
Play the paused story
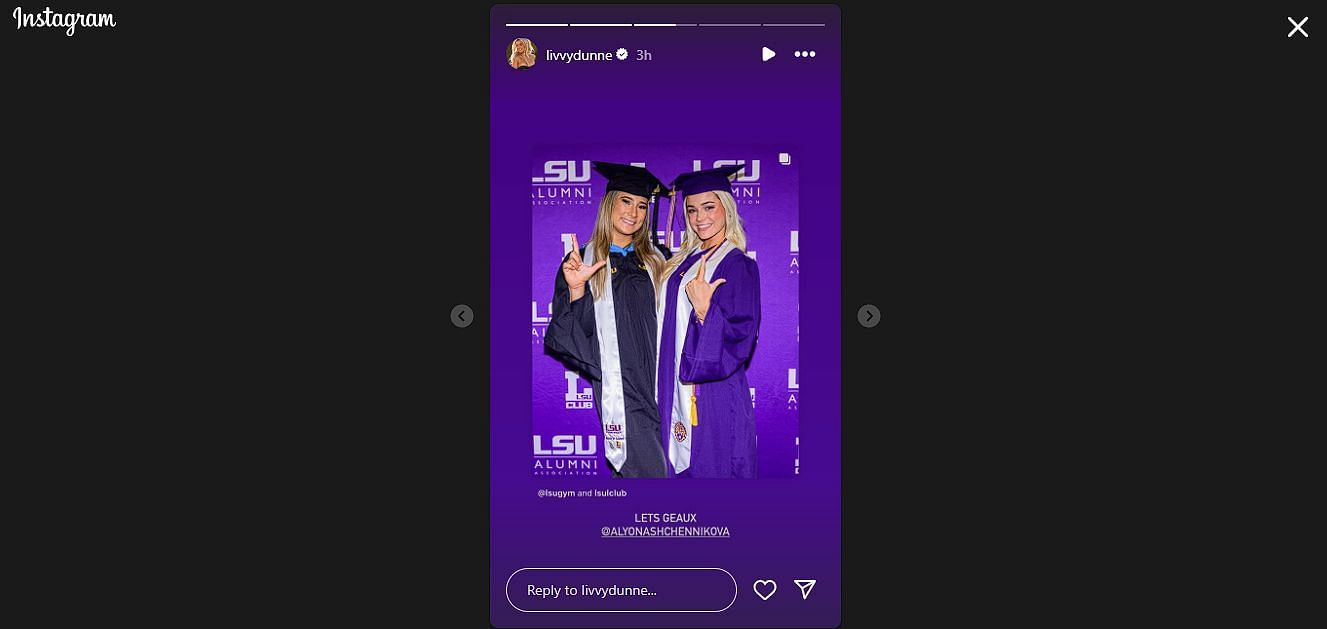point(768,54)
